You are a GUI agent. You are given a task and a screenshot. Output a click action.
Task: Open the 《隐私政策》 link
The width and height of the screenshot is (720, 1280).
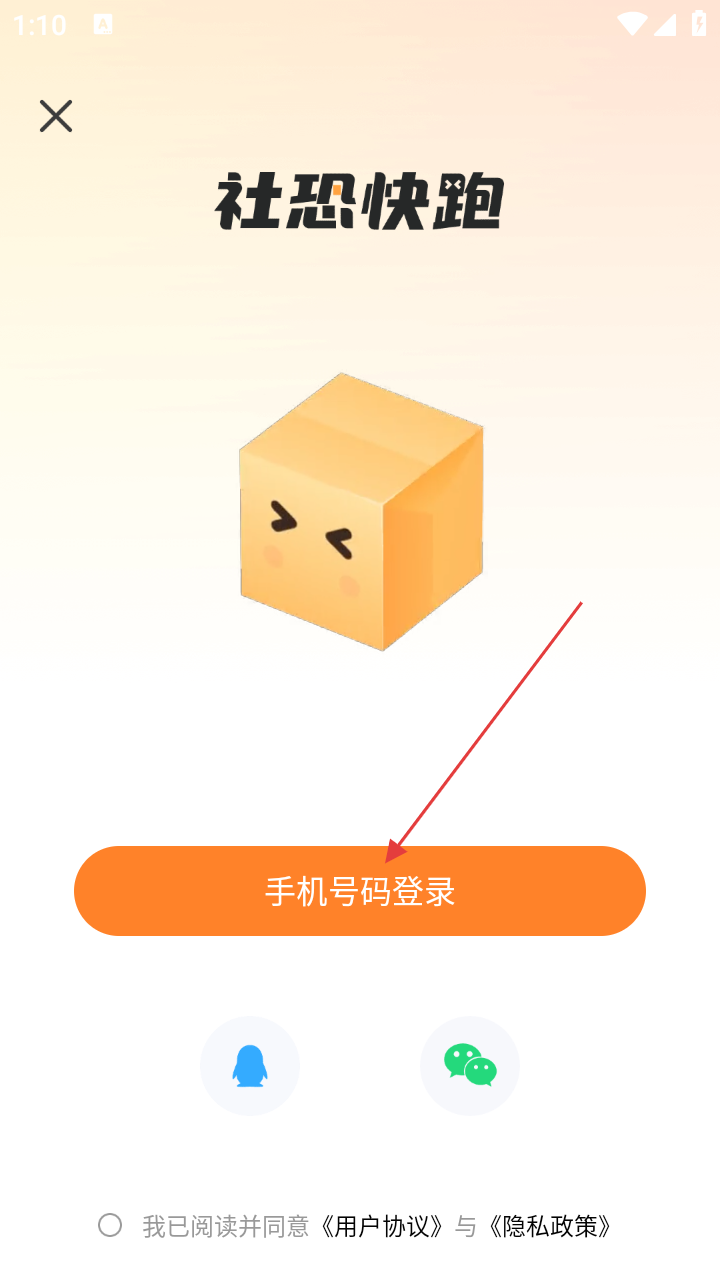coord(551,1226)
